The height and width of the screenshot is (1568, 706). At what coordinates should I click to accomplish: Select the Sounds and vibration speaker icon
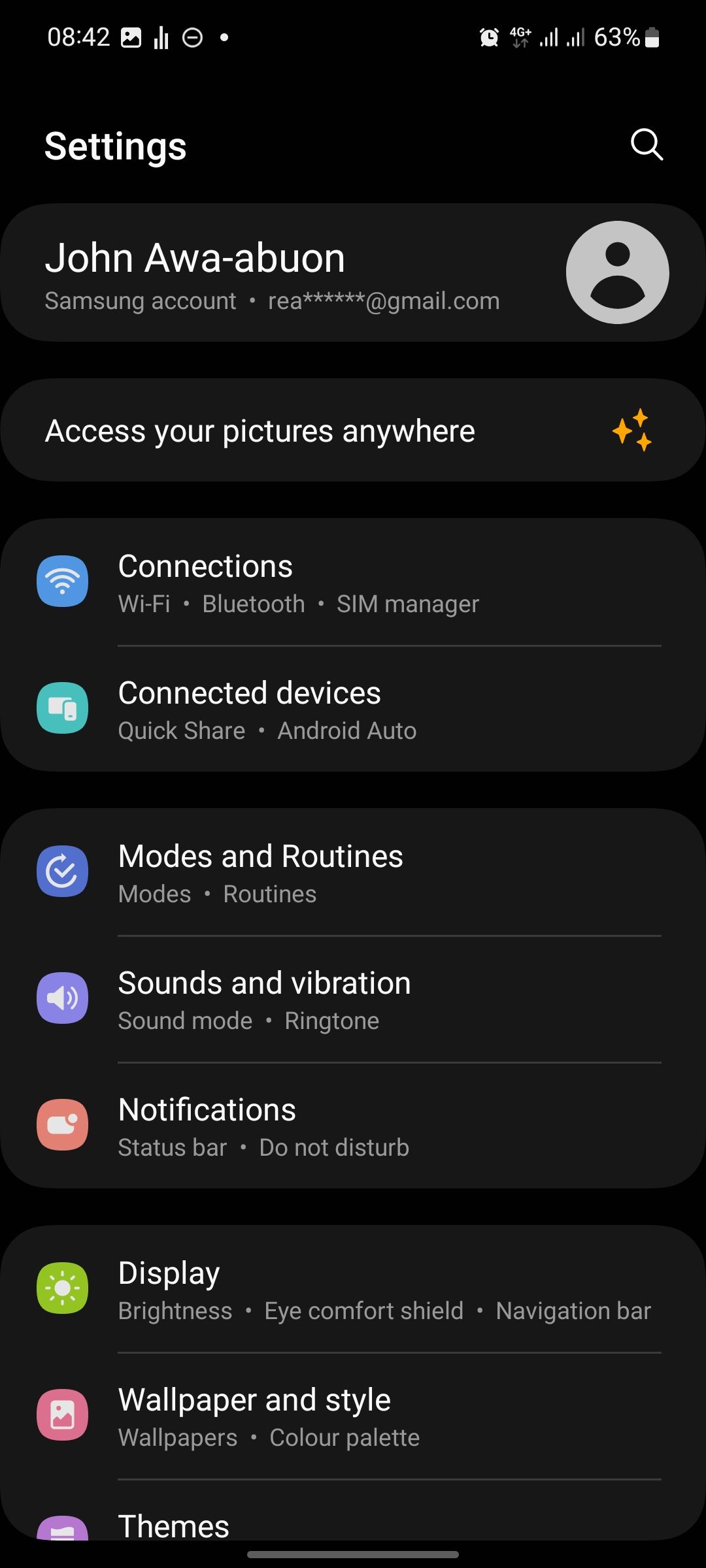coord(63,998)
